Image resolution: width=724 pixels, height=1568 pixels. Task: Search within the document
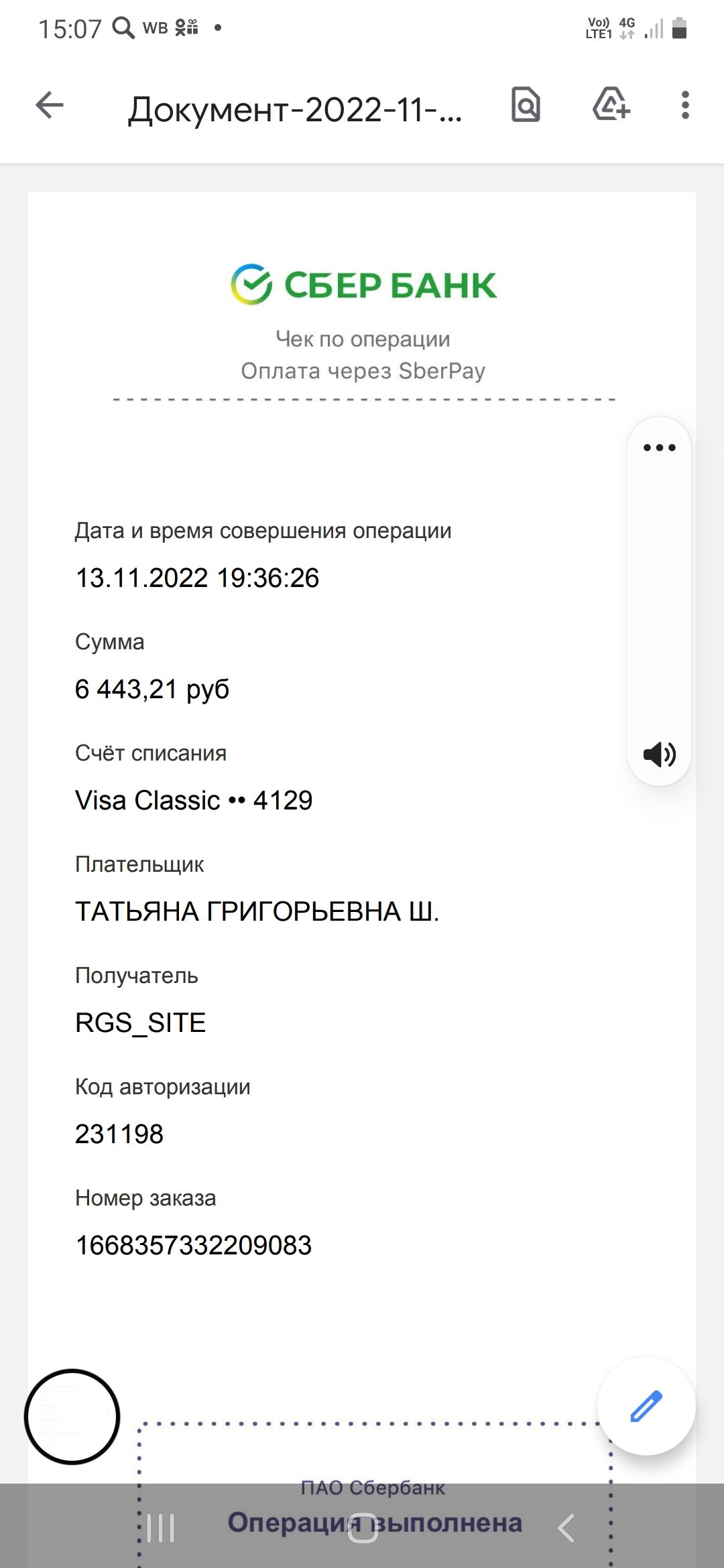[526, 105]
